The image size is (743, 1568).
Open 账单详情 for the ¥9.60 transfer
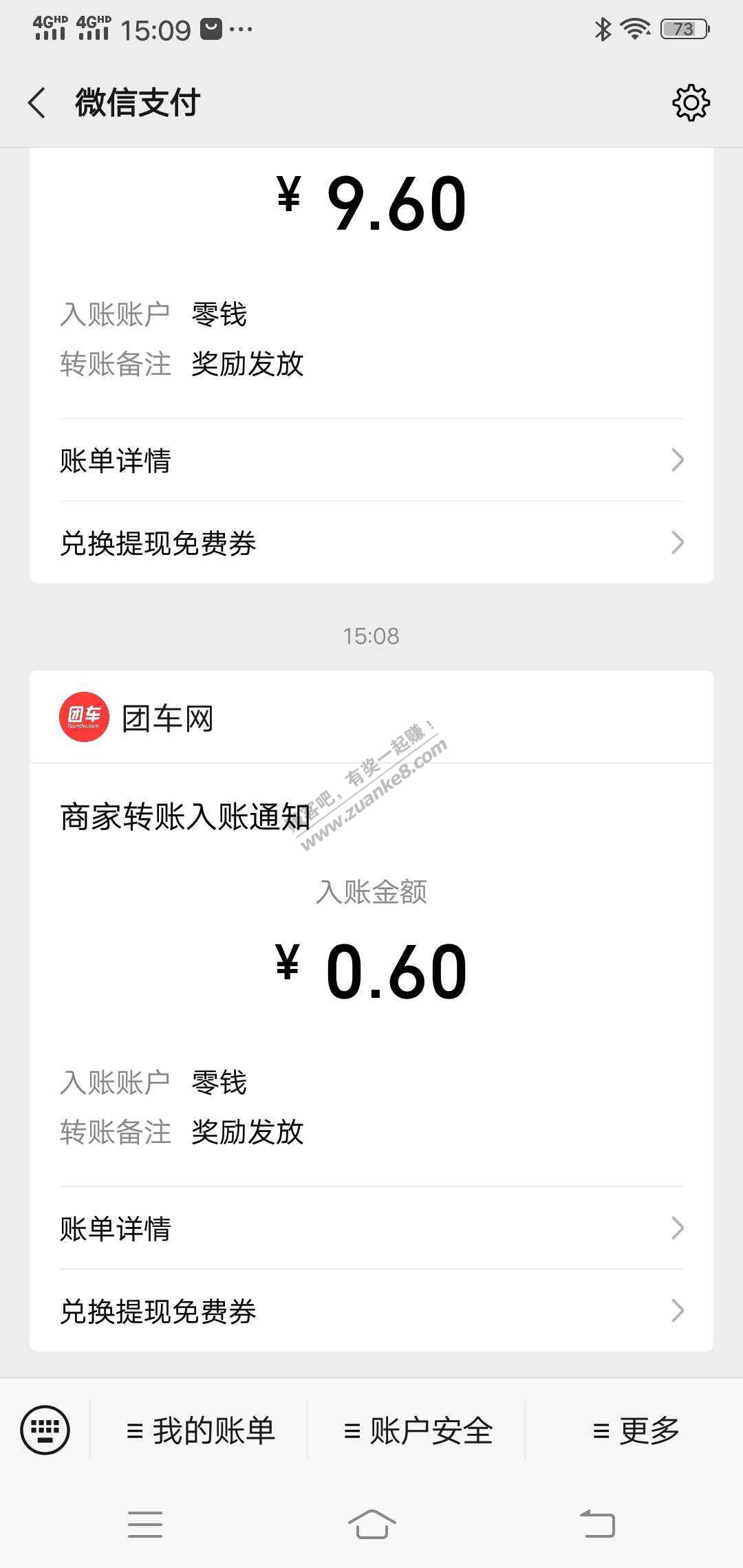(371, 460)
